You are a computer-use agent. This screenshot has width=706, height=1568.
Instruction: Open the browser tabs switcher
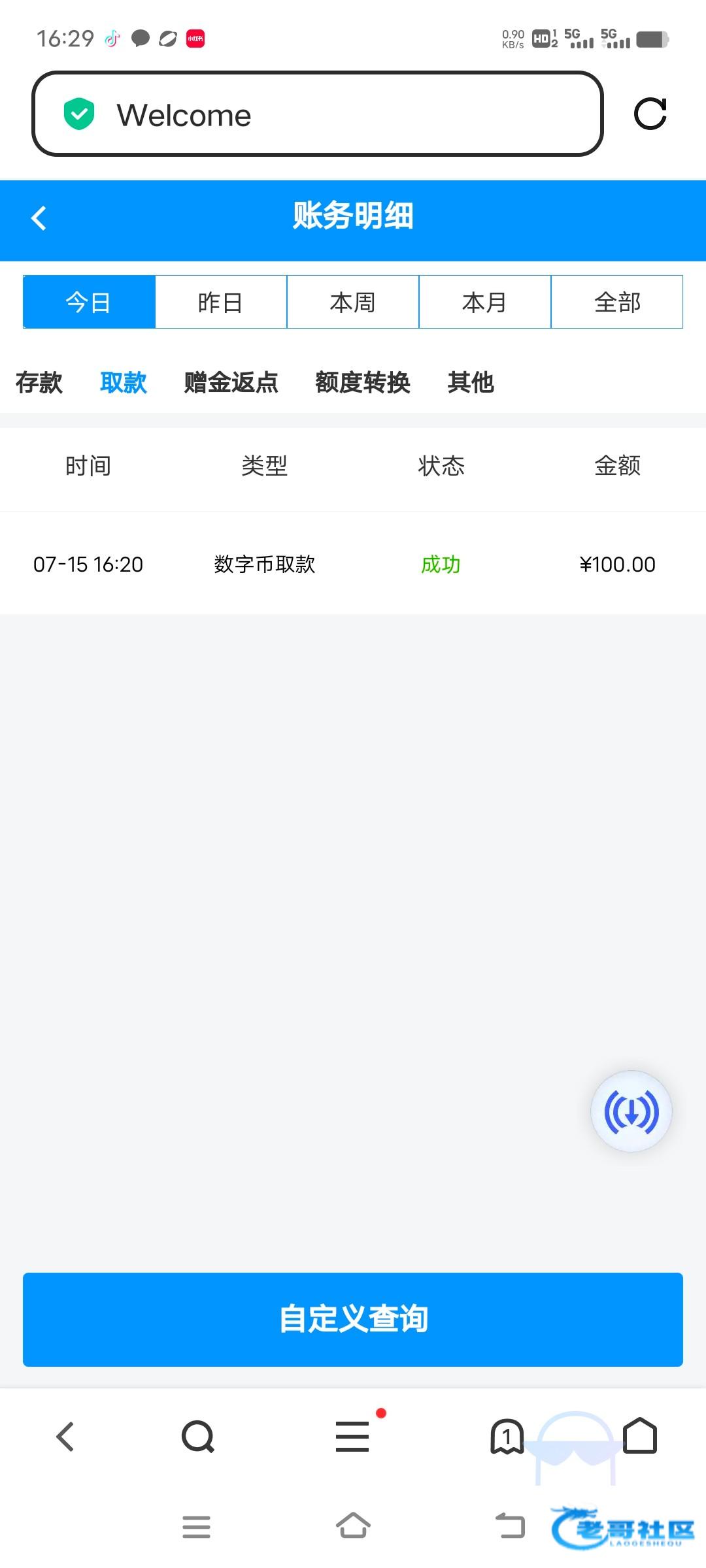507,1437
